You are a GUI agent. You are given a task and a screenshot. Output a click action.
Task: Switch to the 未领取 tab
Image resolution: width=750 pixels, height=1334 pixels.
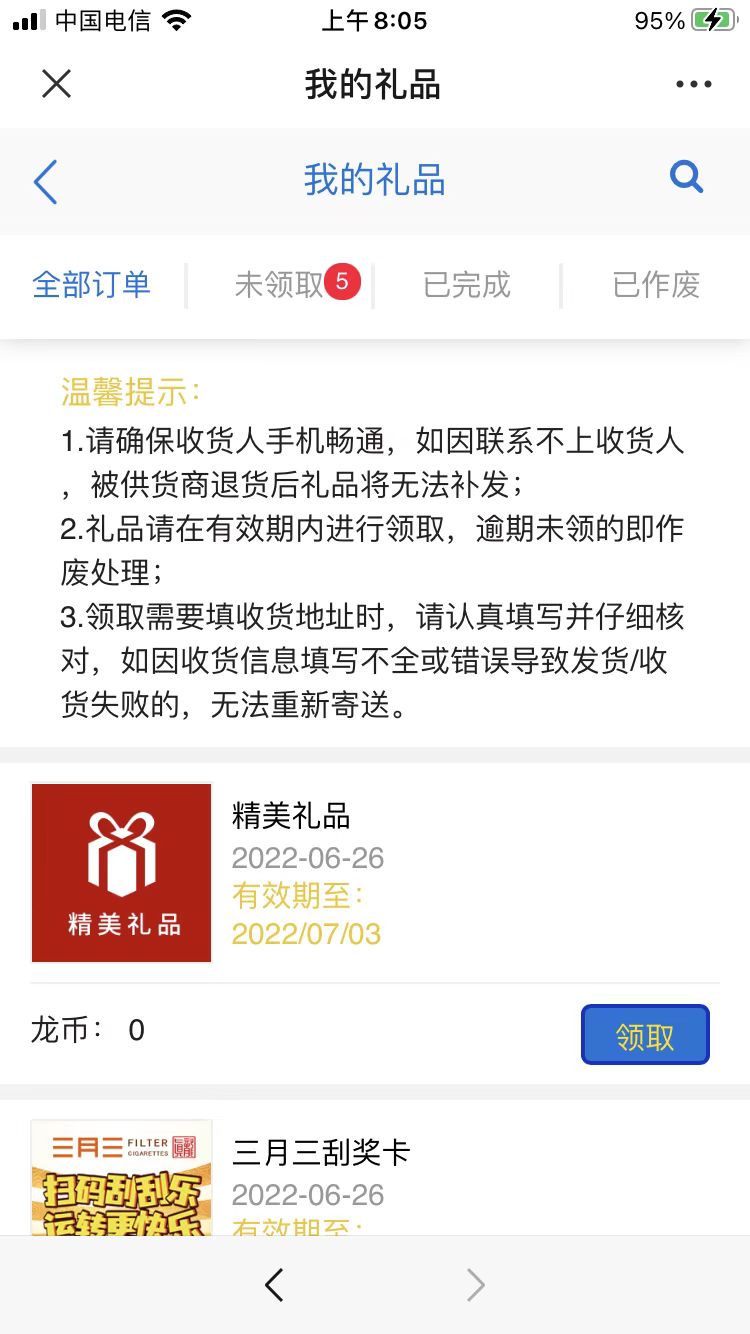[279, 285]
